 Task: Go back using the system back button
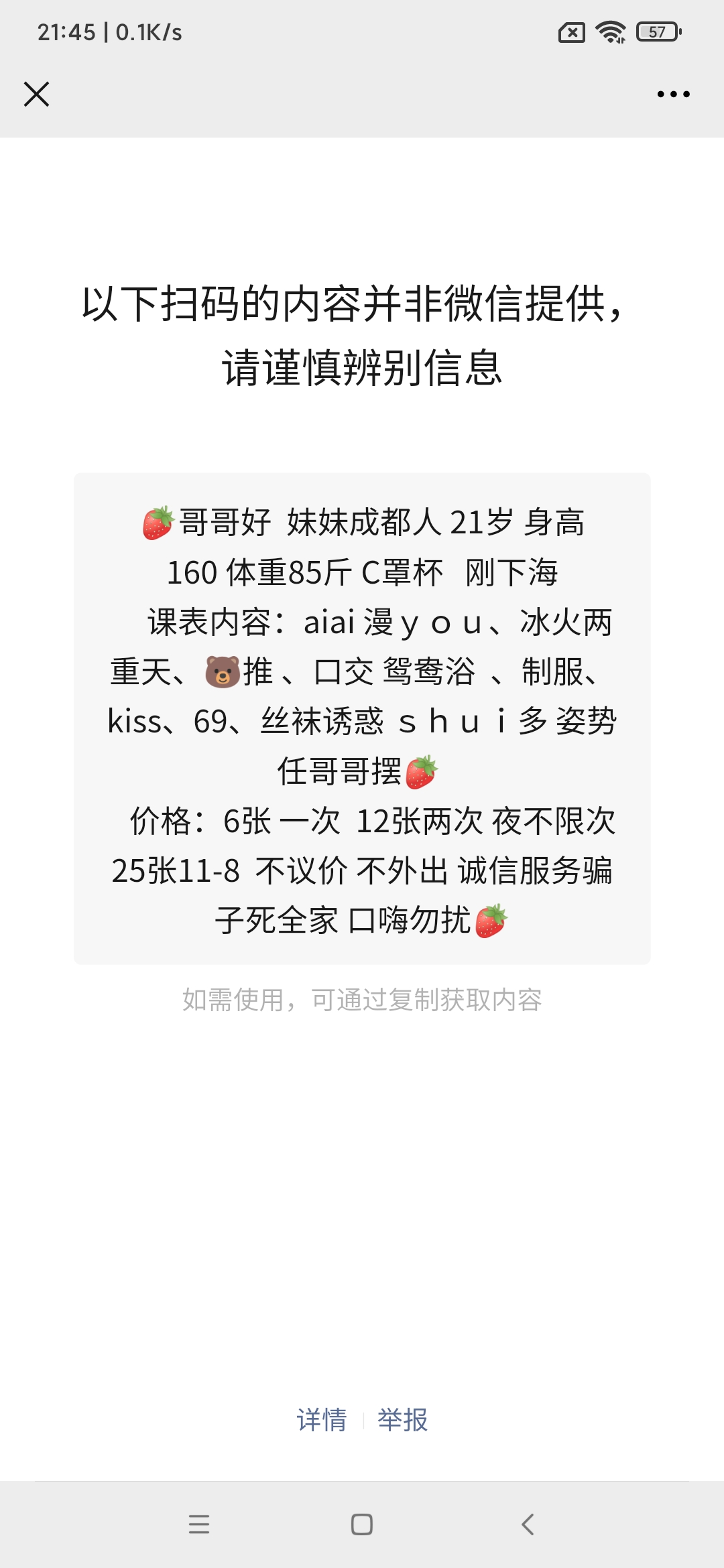tap(528, 1524)
